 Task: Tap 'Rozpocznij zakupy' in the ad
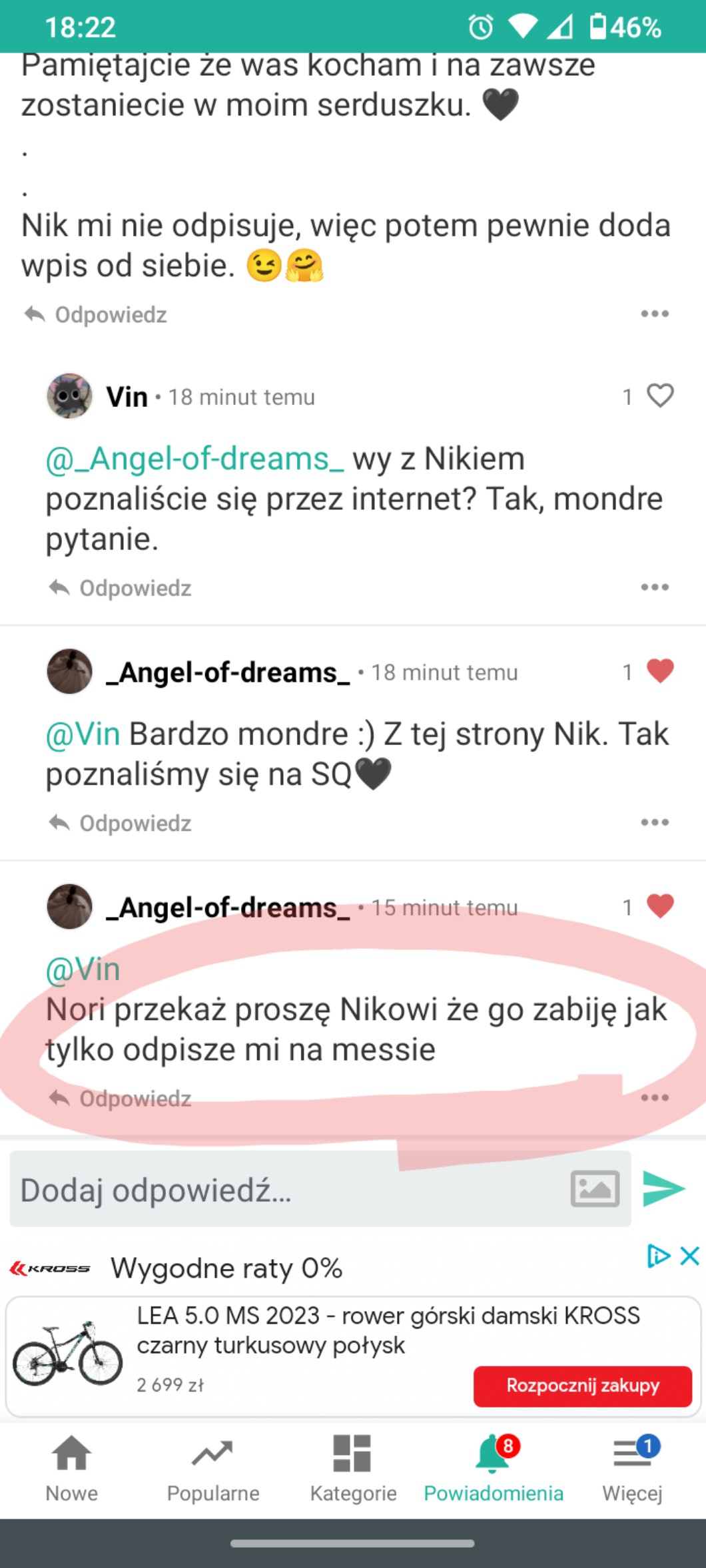(582, 1386)
